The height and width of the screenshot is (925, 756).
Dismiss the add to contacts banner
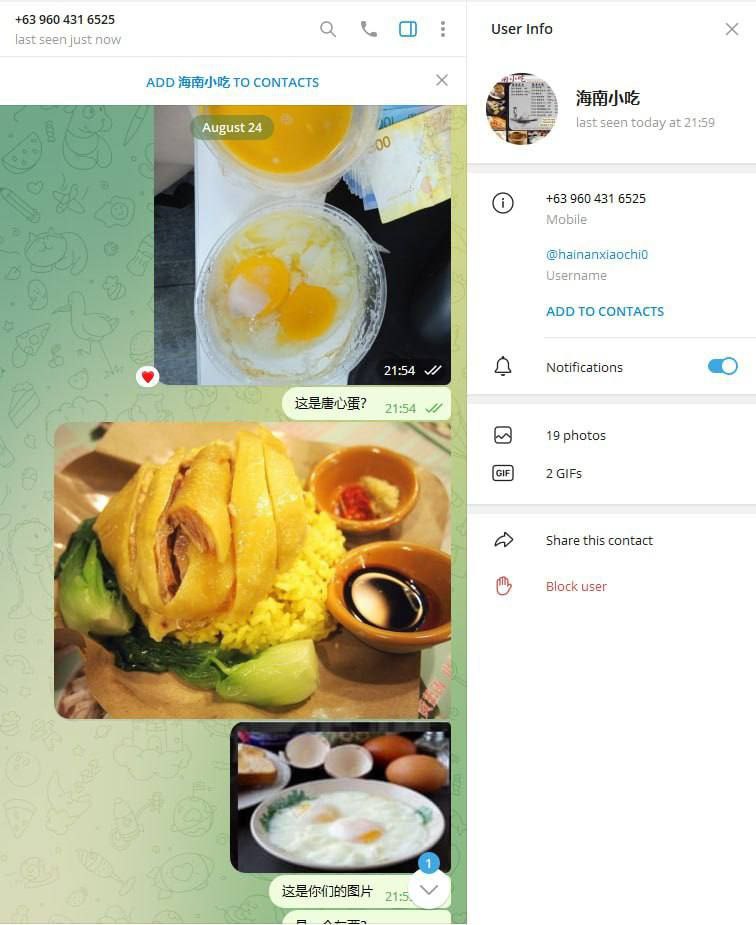tap(442, 80)
